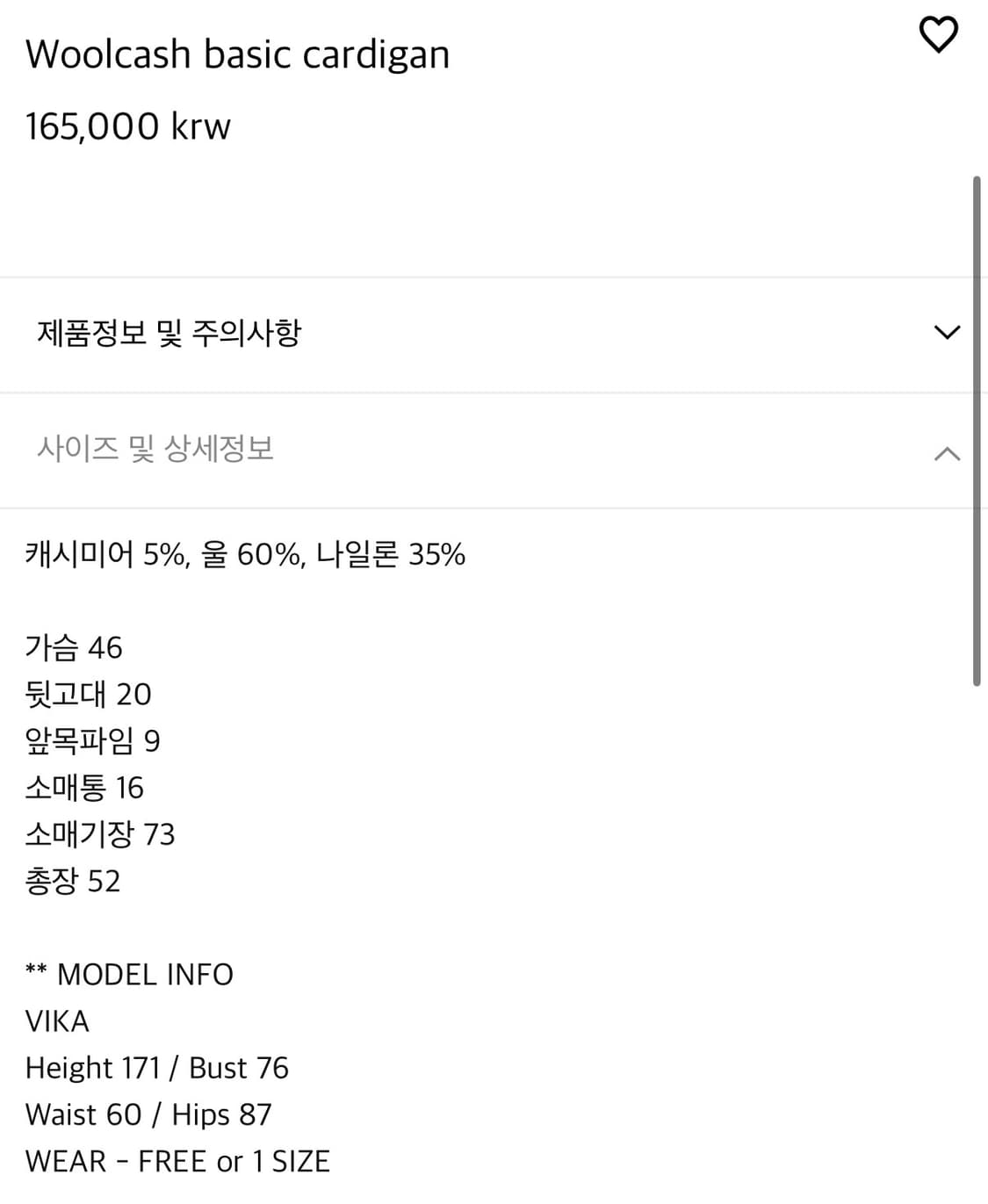
Task: Click the 165,000 krw price text
Action: 127,126
